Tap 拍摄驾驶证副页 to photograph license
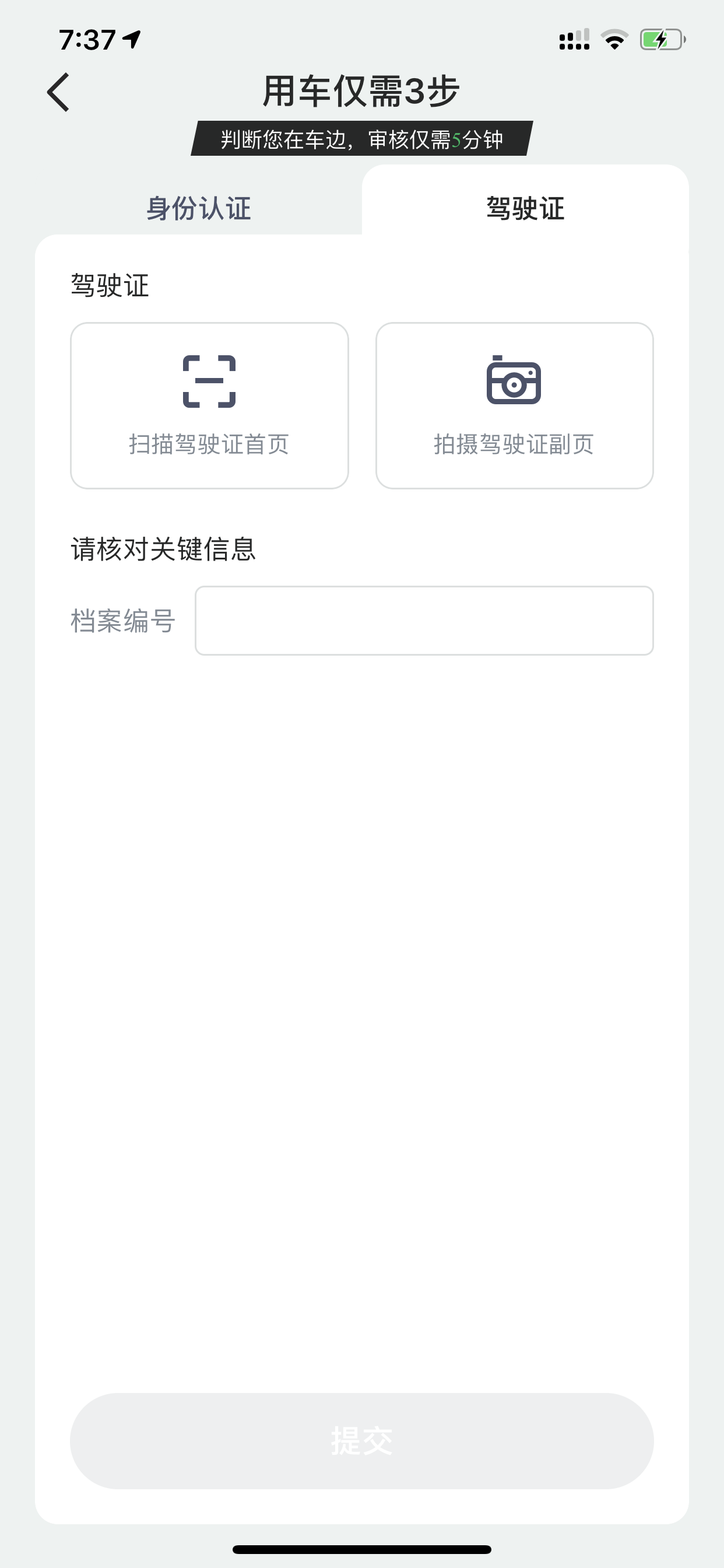The image size is (724, 1568). click(x=515, y=405)
